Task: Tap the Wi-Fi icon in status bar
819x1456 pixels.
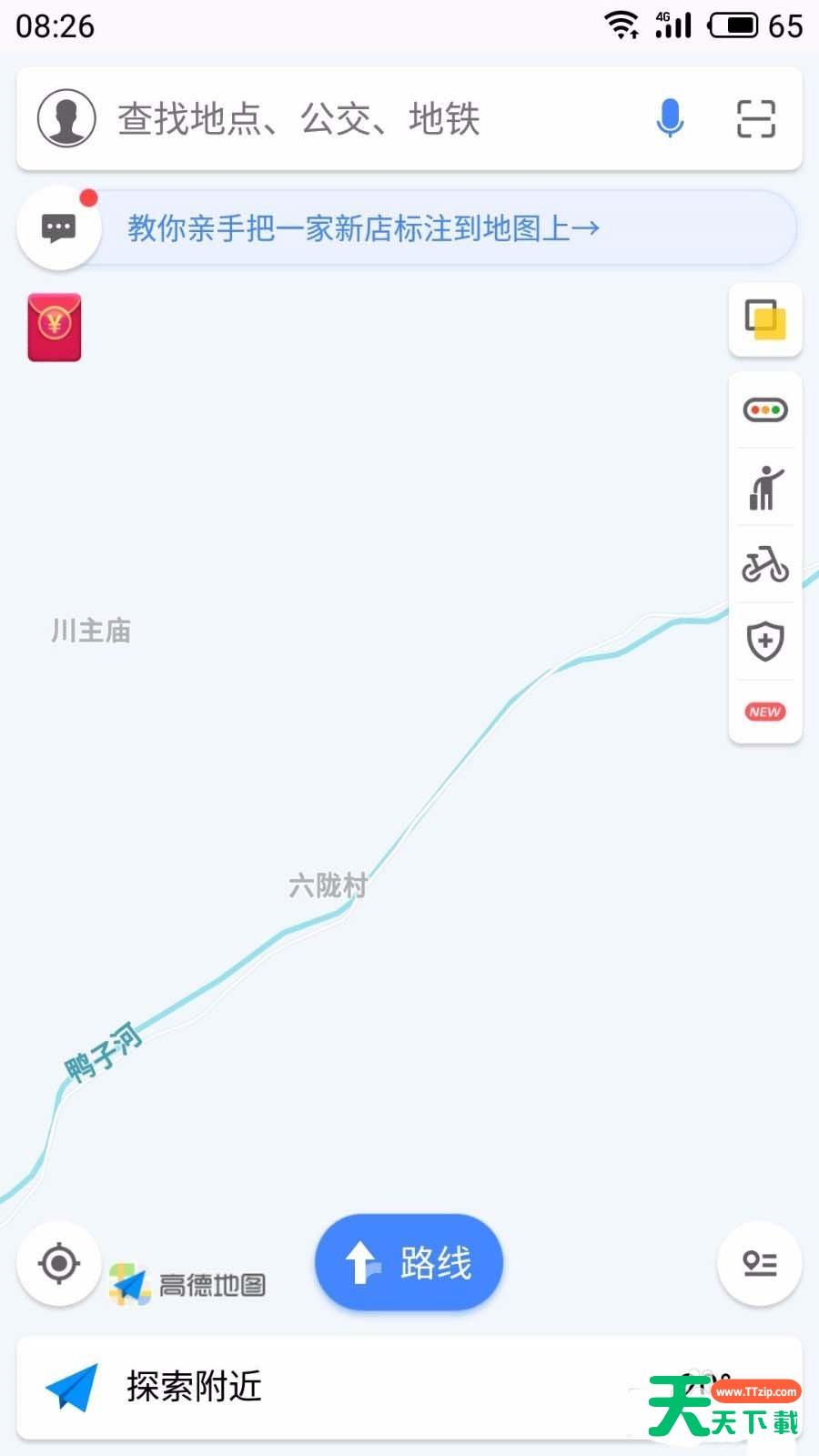Action: (622, 25)
